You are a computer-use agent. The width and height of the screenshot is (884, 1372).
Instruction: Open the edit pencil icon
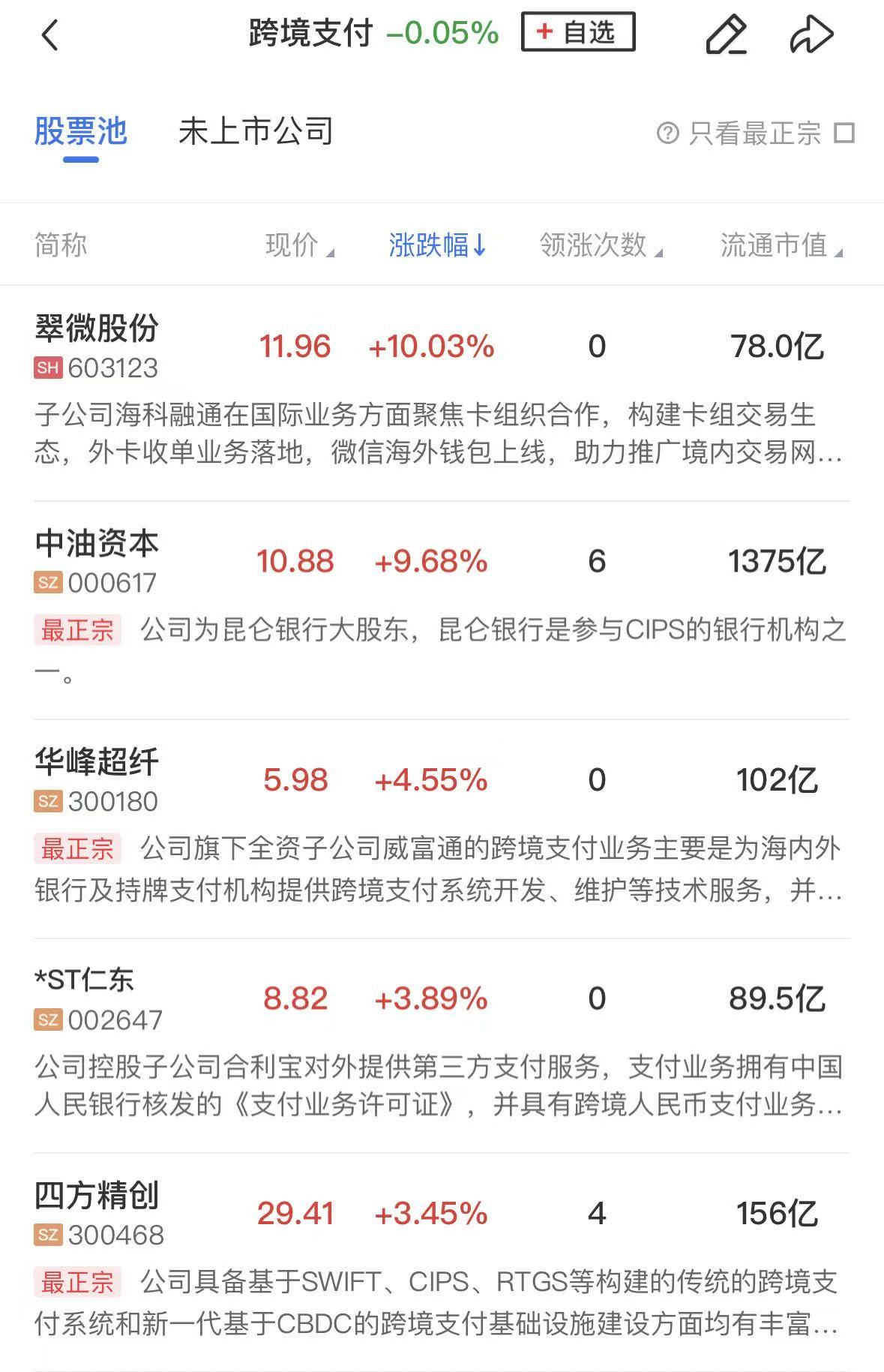click(x=726, y=35)
